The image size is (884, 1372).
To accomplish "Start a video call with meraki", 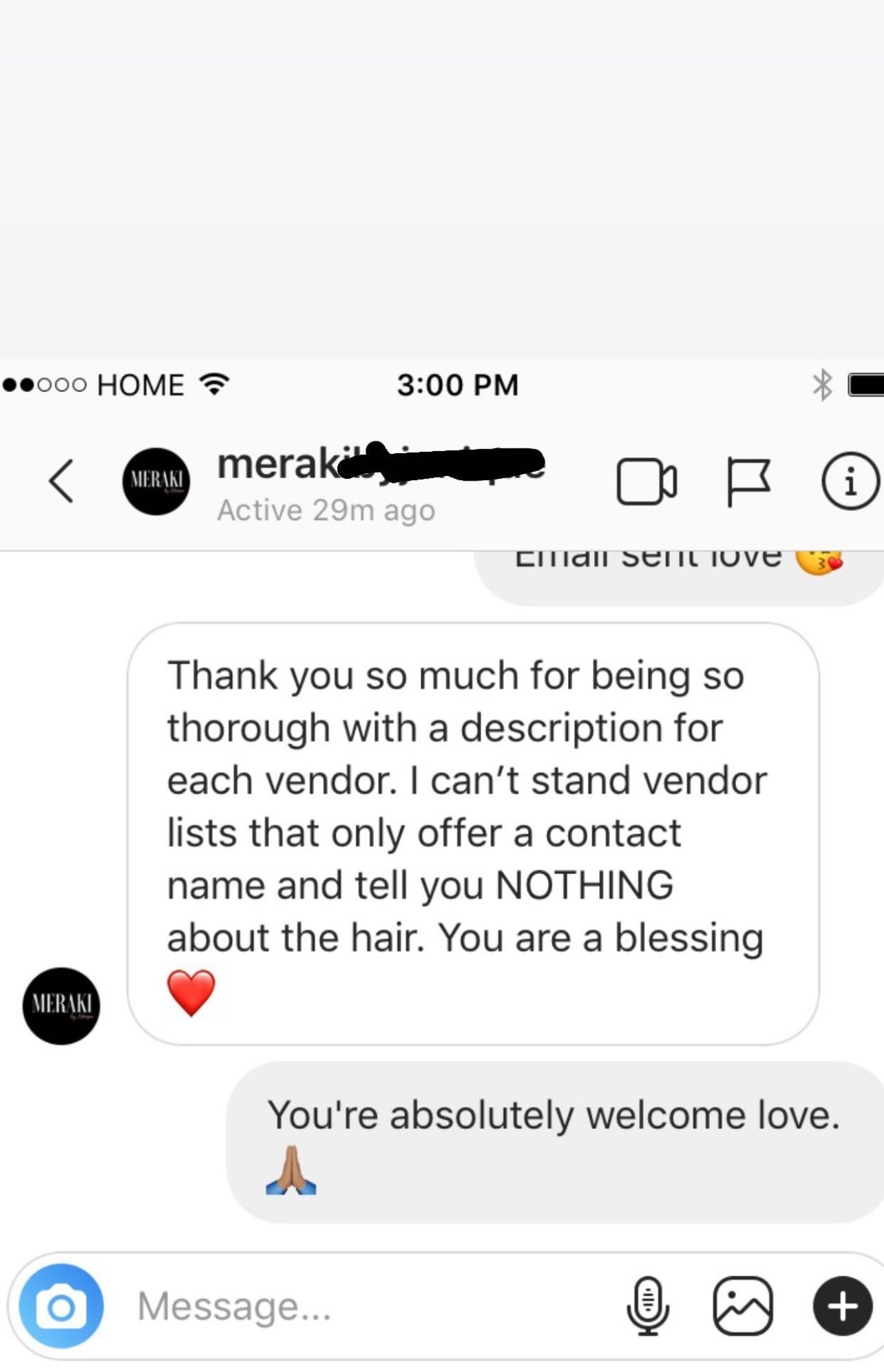I will [x=646, y=481].
